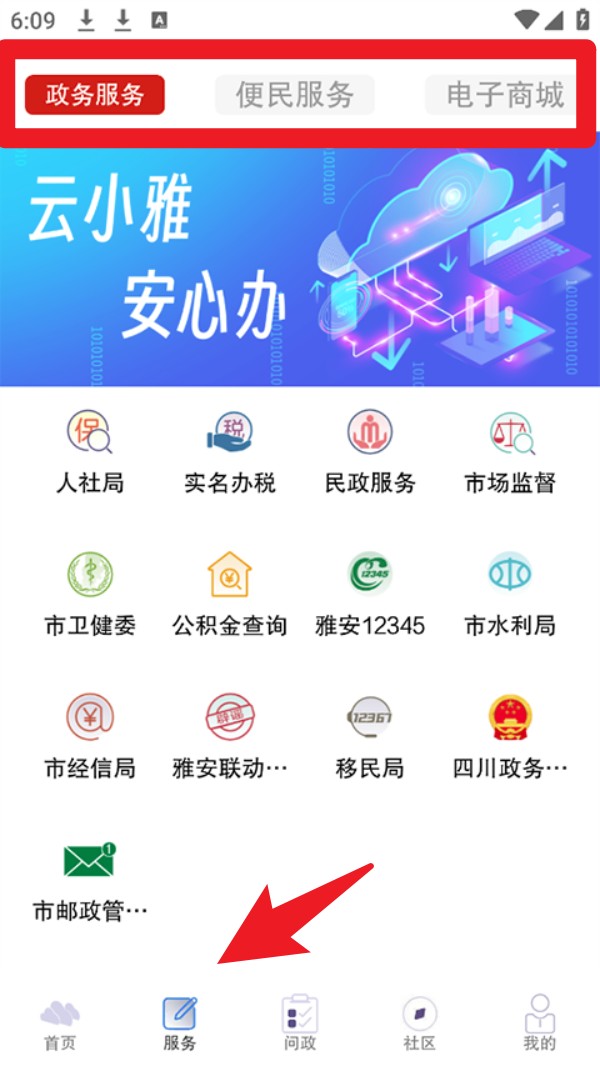Switch to the 便民服务 tab
Screen dimensions: 600x1066
click(x=295, y=94)
